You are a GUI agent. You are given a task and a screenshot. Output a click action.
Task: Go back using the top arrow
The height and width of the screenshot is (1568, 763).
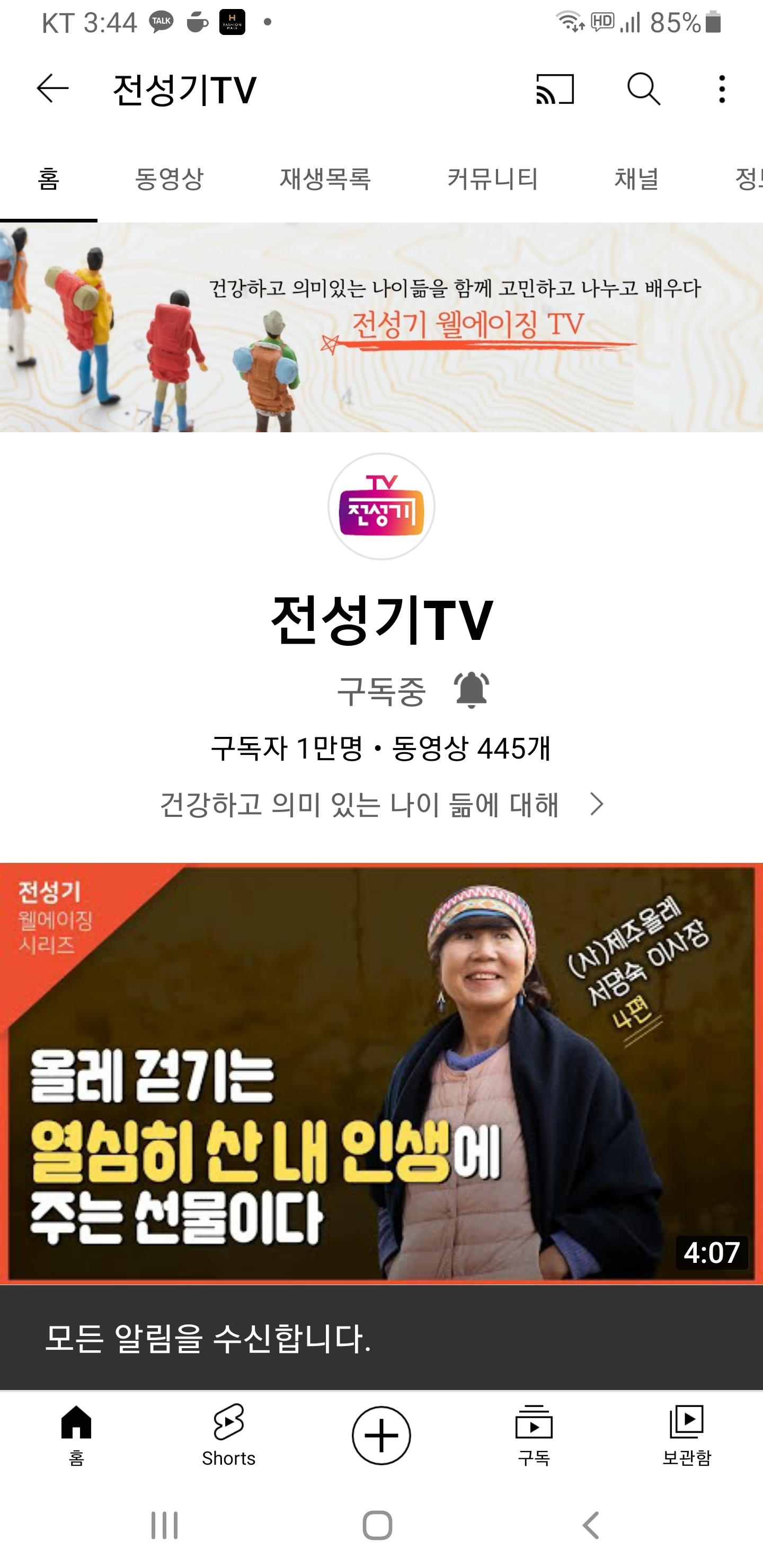[52, 90]
